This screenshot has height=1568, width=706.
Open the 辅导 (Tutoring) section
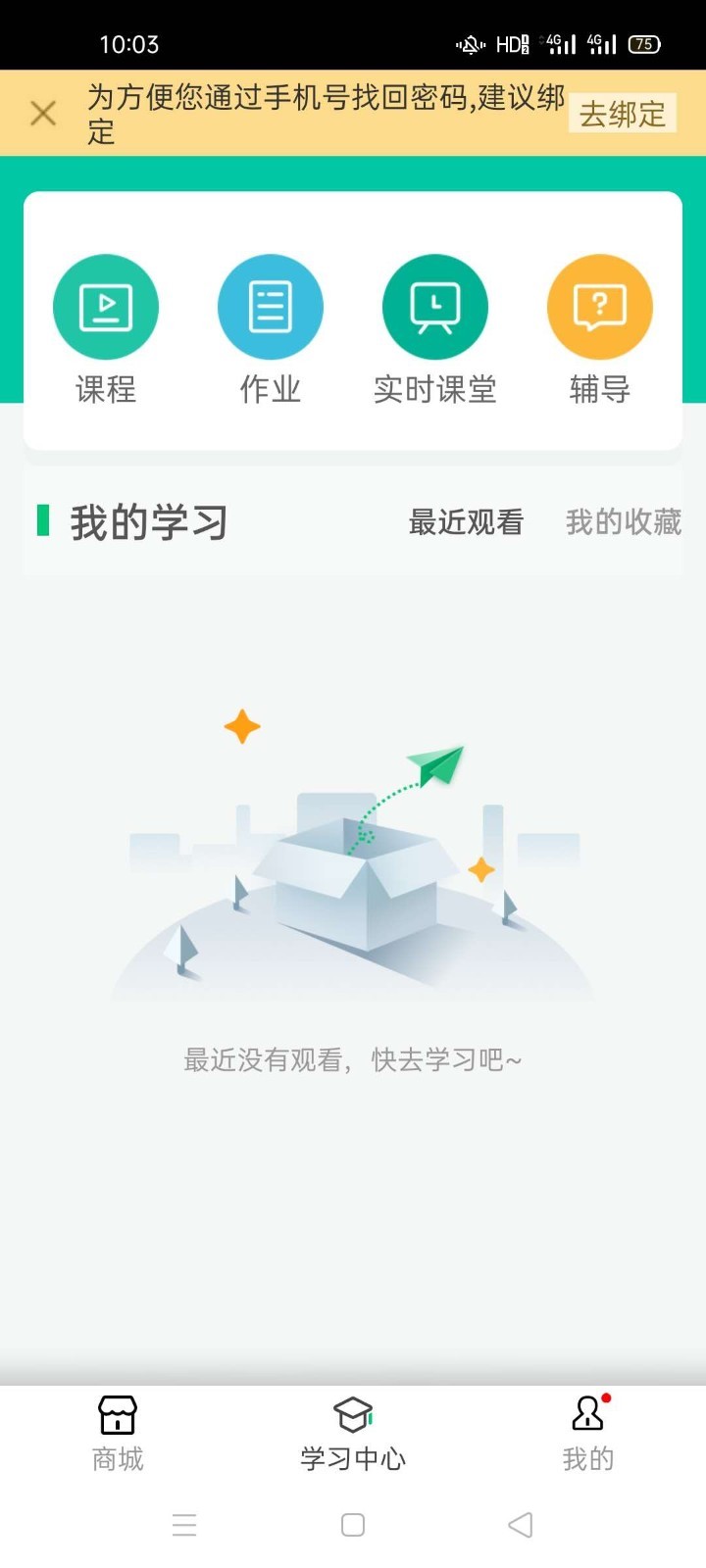[600, 306]
